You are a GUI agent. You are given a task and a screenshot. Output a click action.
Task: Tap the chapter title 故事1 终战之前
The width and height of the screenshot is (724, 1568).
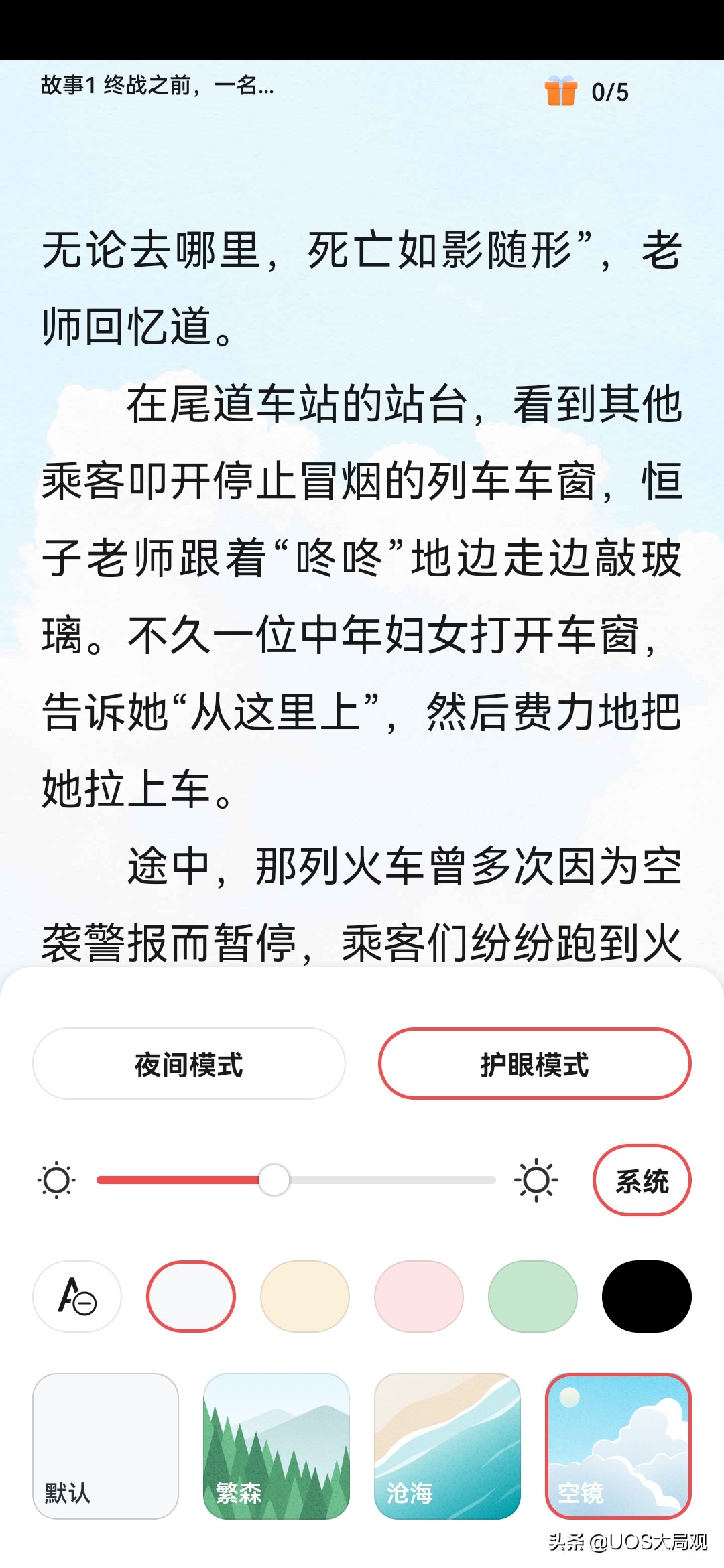pos(154,87)
